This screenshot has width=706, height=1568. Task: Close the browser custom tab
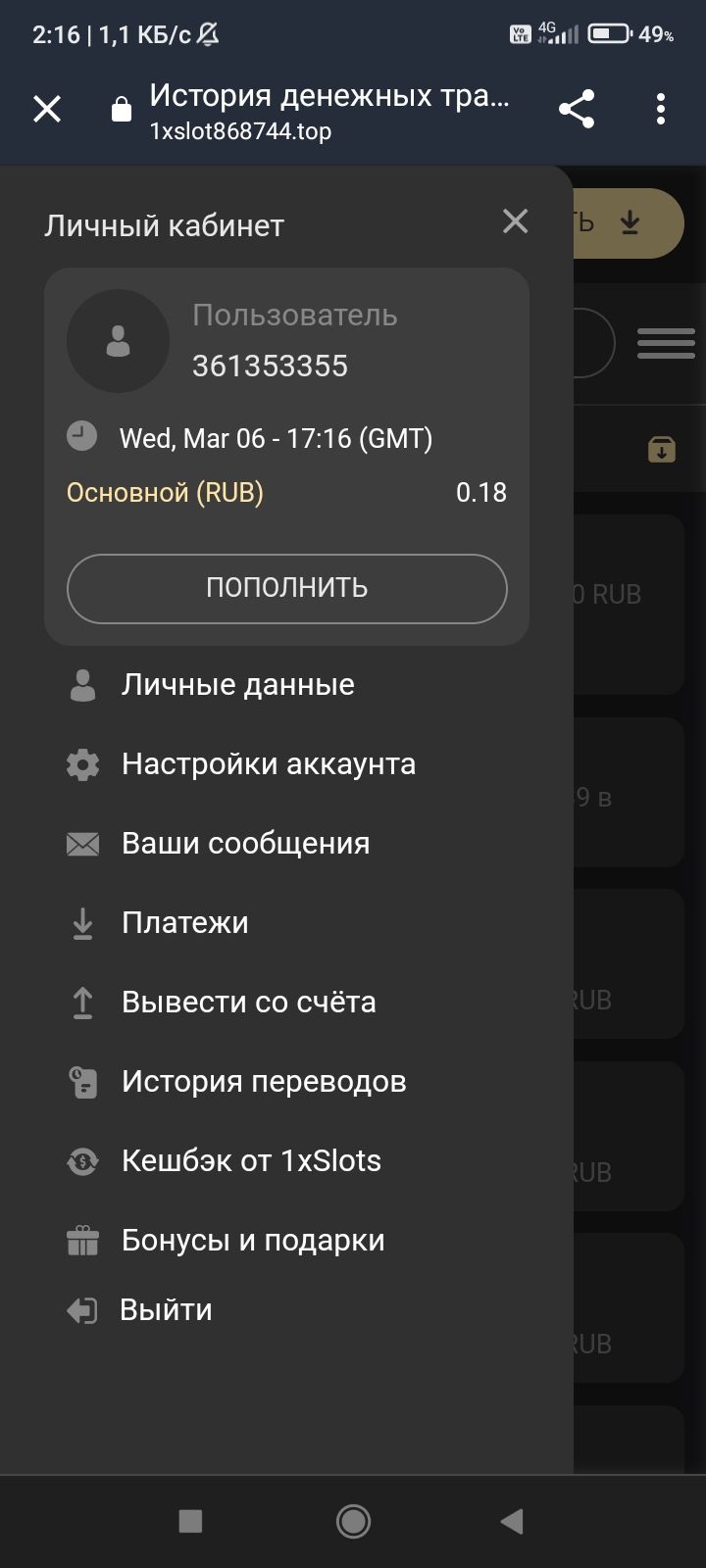pos(47,109)
